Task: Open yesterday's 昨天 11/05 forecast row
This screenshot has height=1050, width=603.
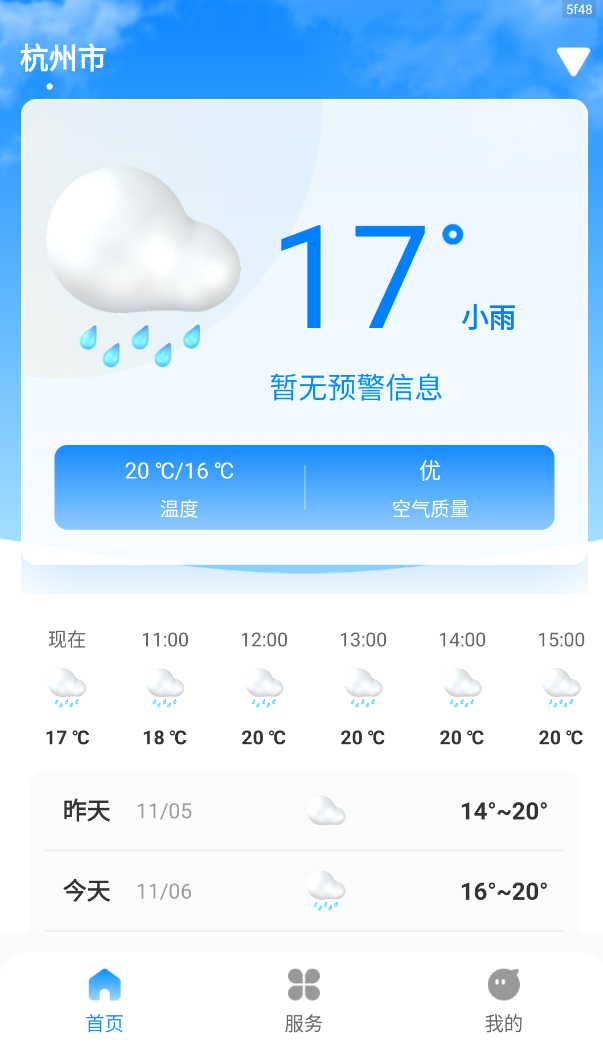Action: pyautogui.click(x=304, y=811)
